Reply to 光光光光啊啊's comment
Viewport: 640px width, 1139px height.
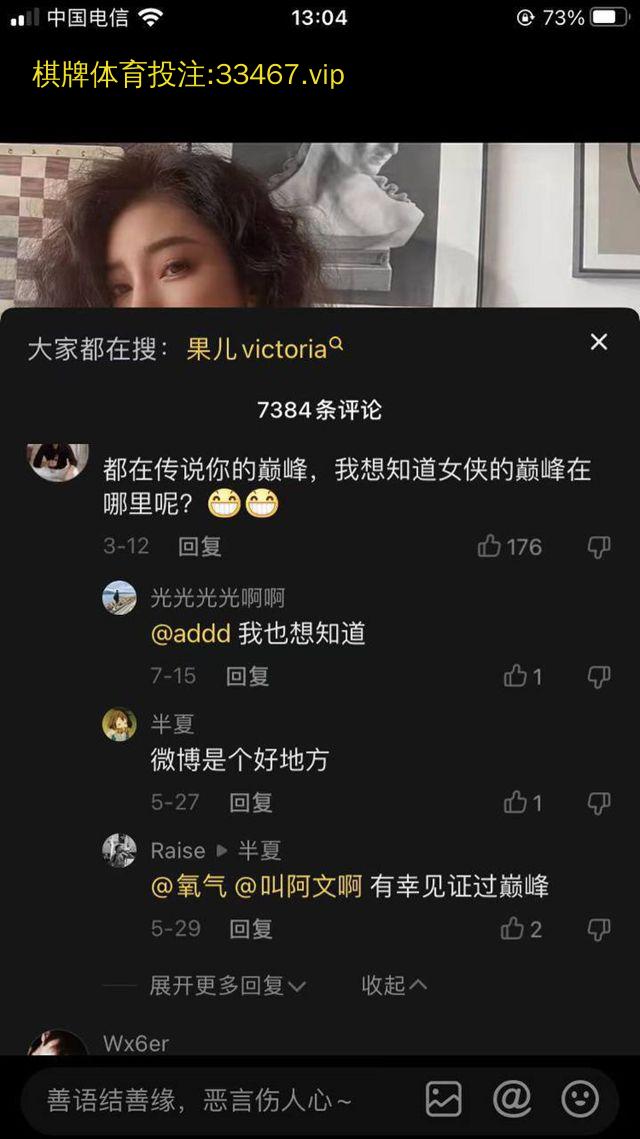pos(247,676)
